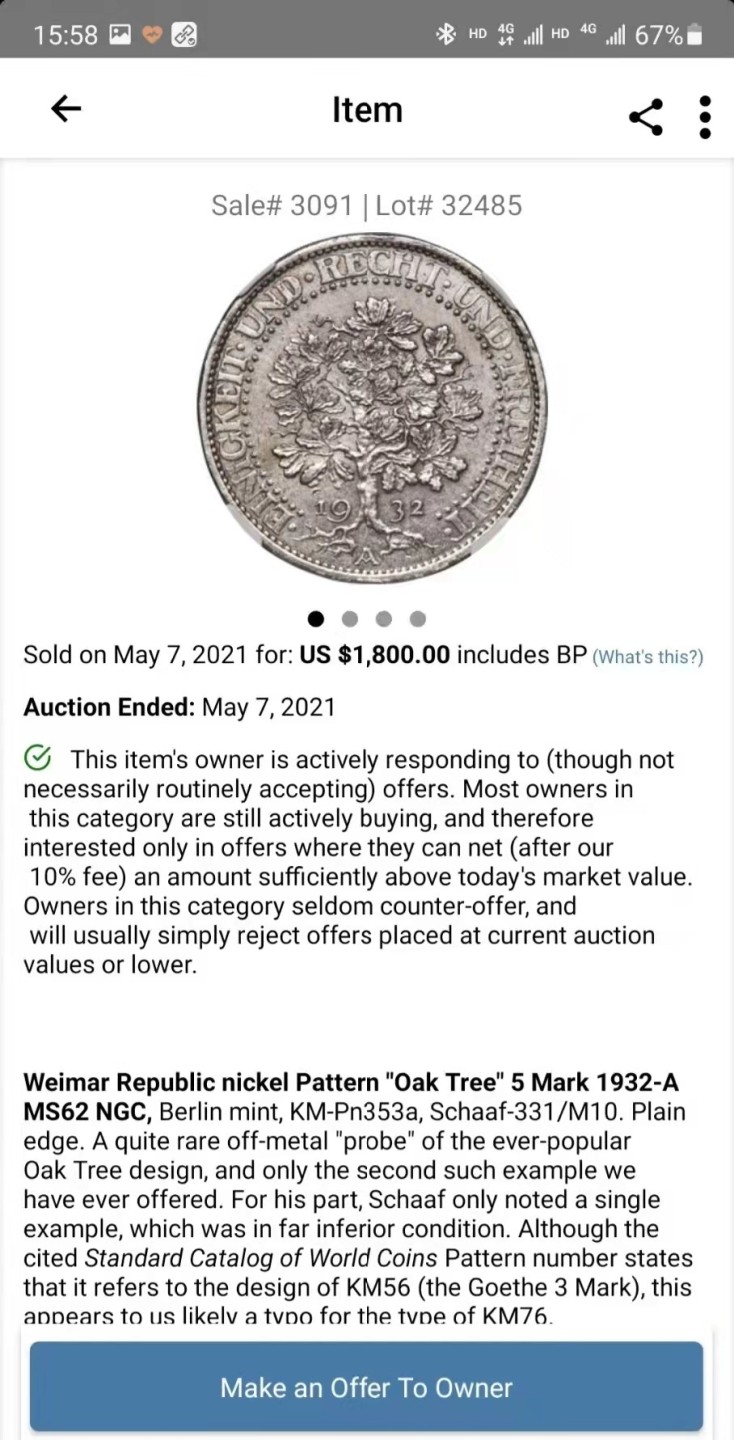Go back using the arrow icon
This screenshot has height=1440, width=734.
(x=66, y=110)
